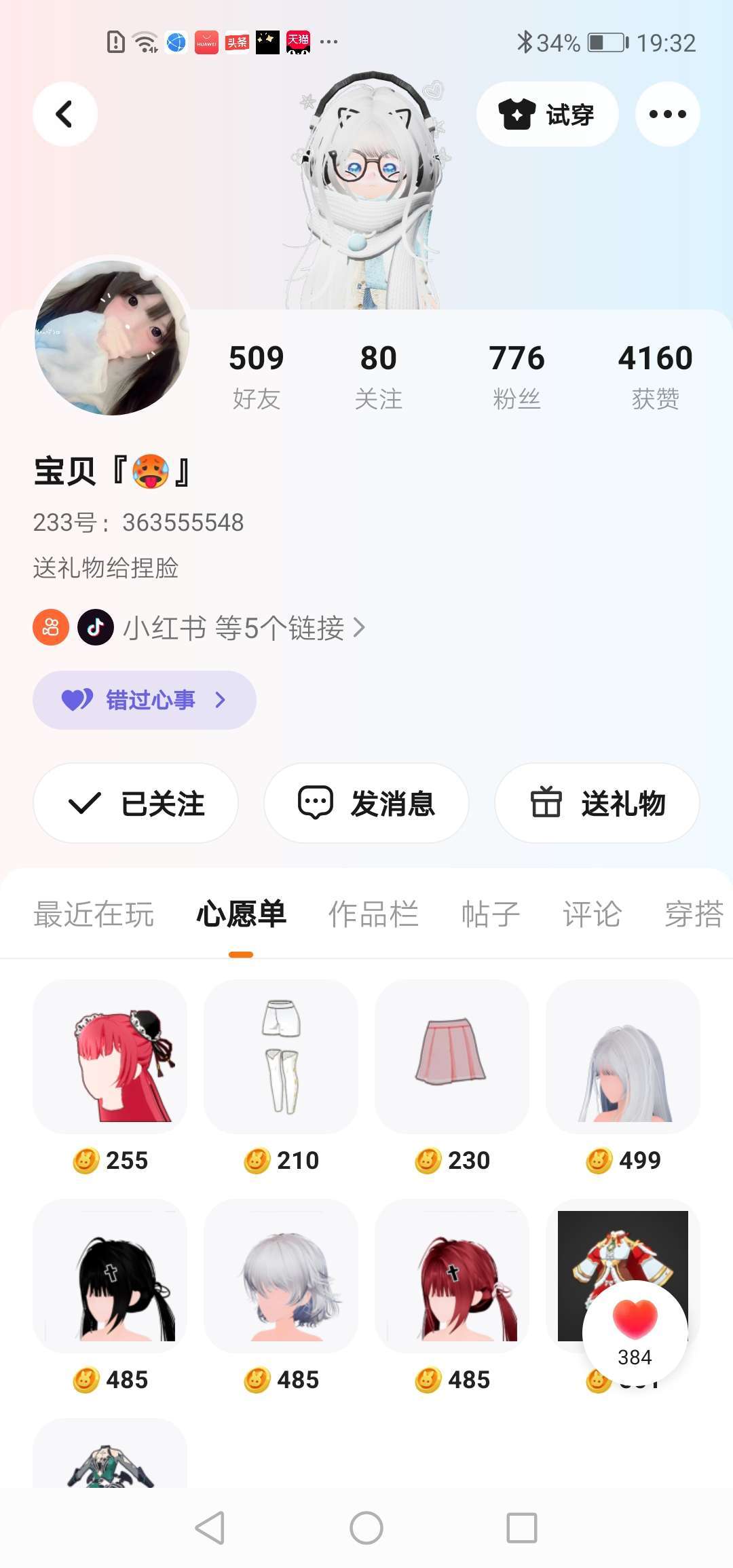The width and height of the screenshot is (733, 1568).
Task: Go back using the top-left arrow
Action: pyautogui.click(x=65, y=114)
